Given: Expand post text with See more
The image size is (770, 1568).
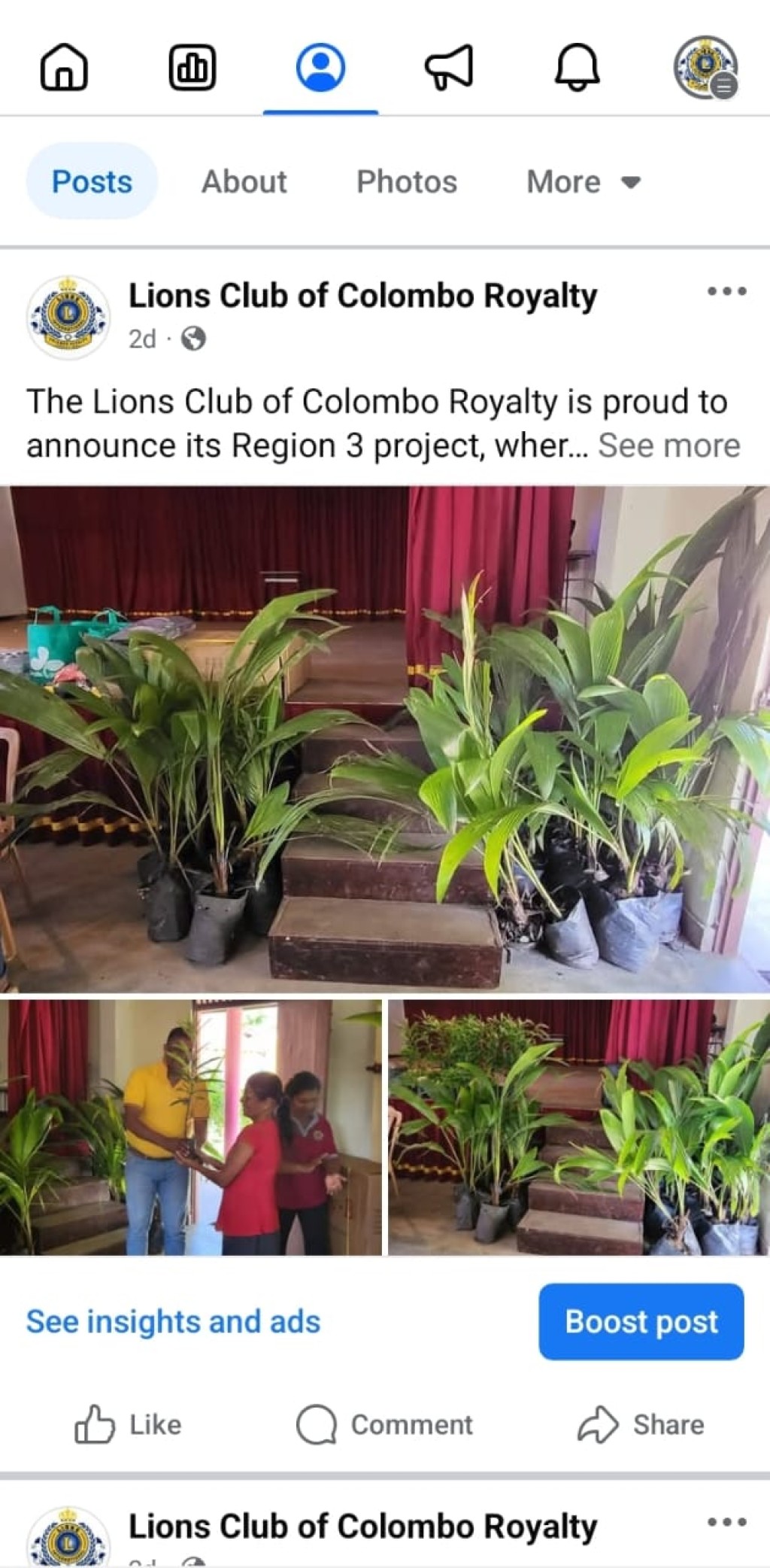Looking at the screenshot, I should (x=669, y=445).
